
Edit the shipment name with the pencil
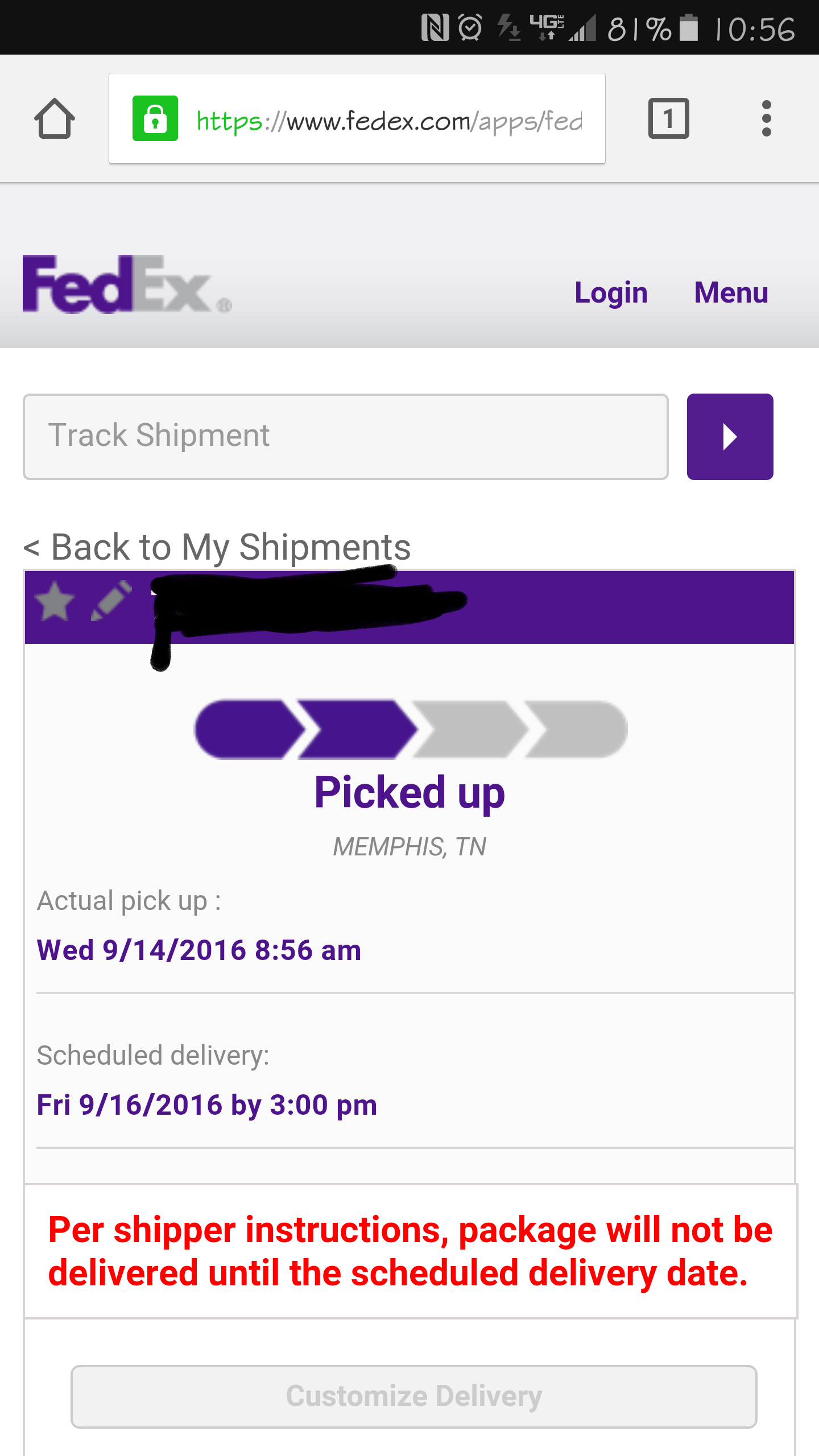pos(111,601)
